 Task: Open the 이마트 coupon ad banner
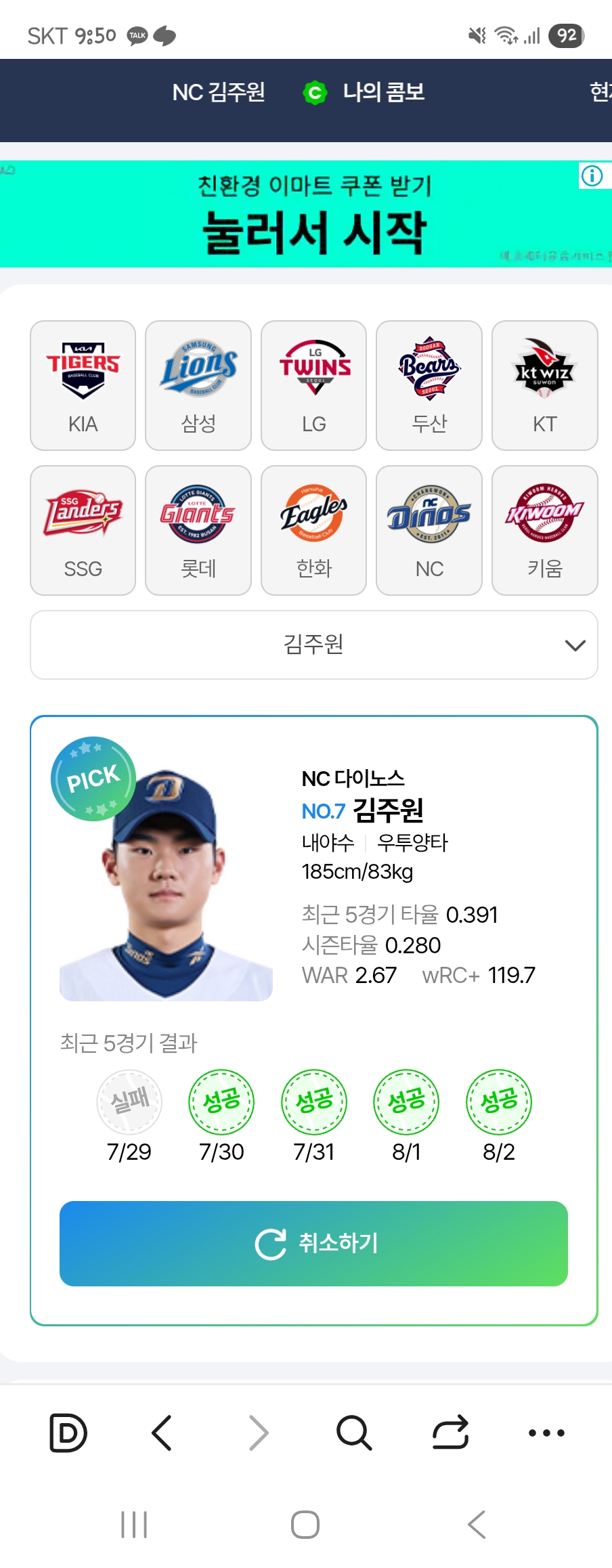pos(305,214)
